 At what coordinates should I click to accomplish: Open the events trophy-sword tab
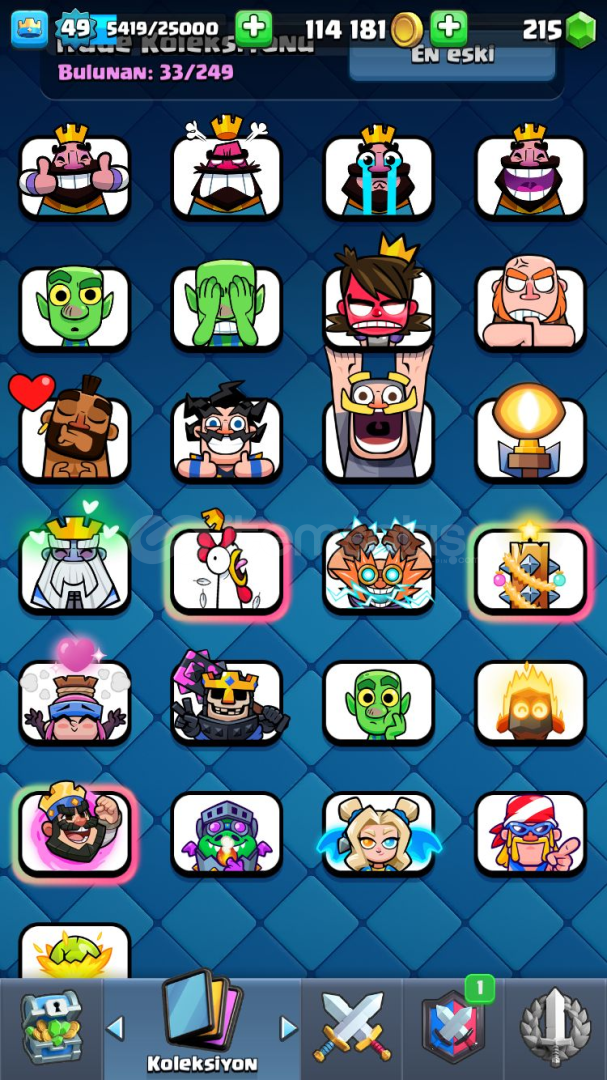coord(555,1027)
